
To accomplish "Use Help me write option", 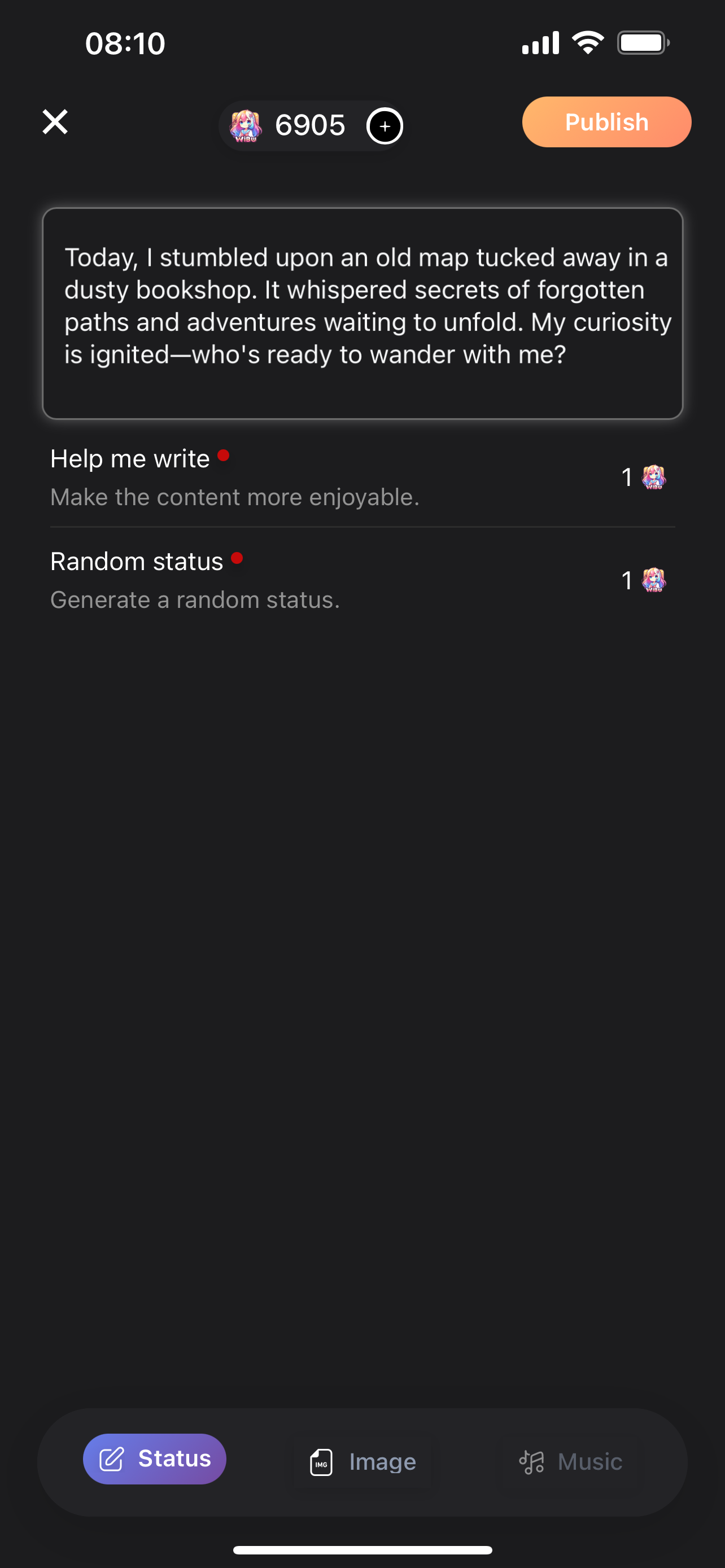I will (363, 477).
